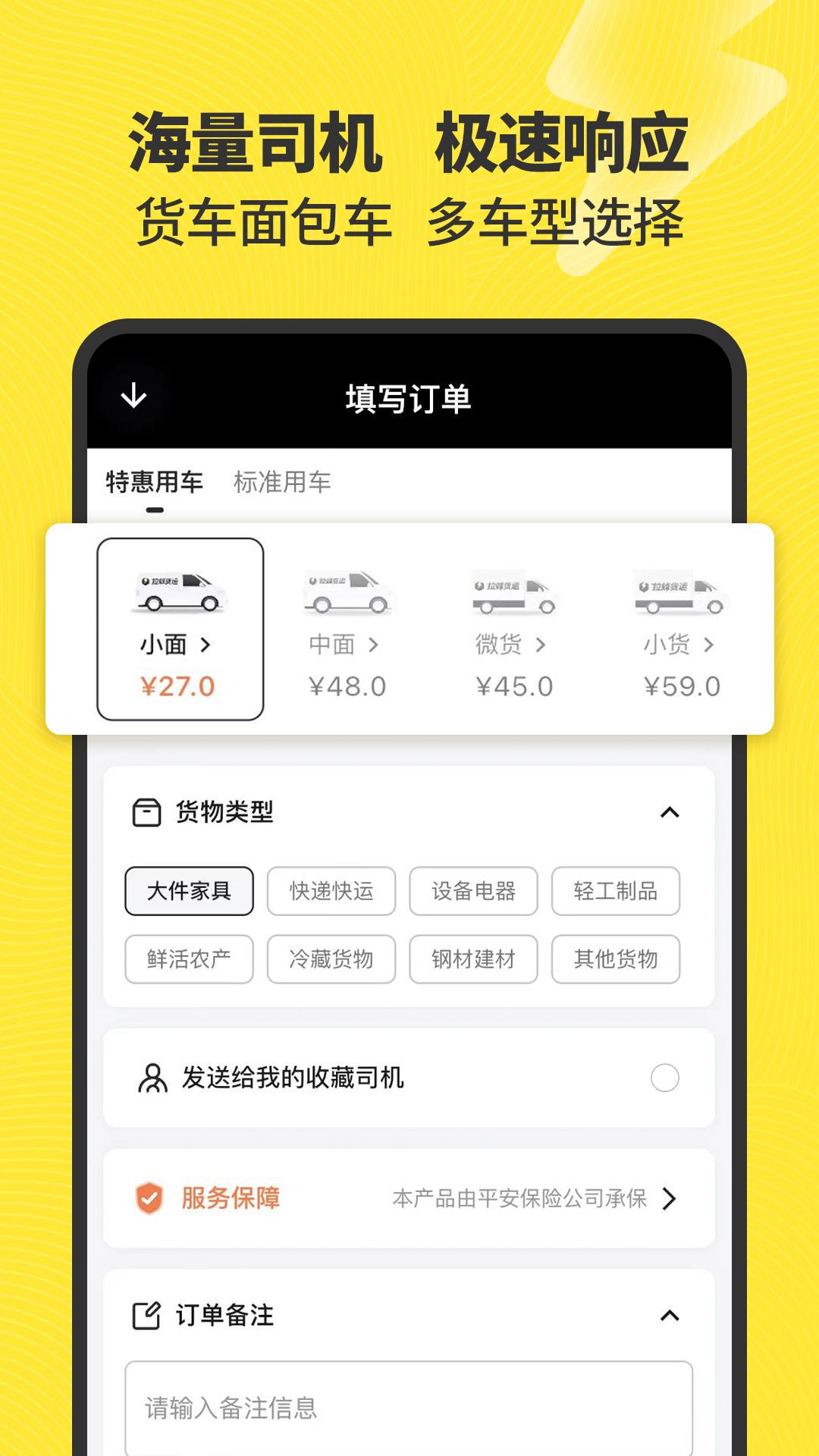Click the person icon beside 发送给我的收藏司机
819x1456 pixels.
pos(152,1078)
